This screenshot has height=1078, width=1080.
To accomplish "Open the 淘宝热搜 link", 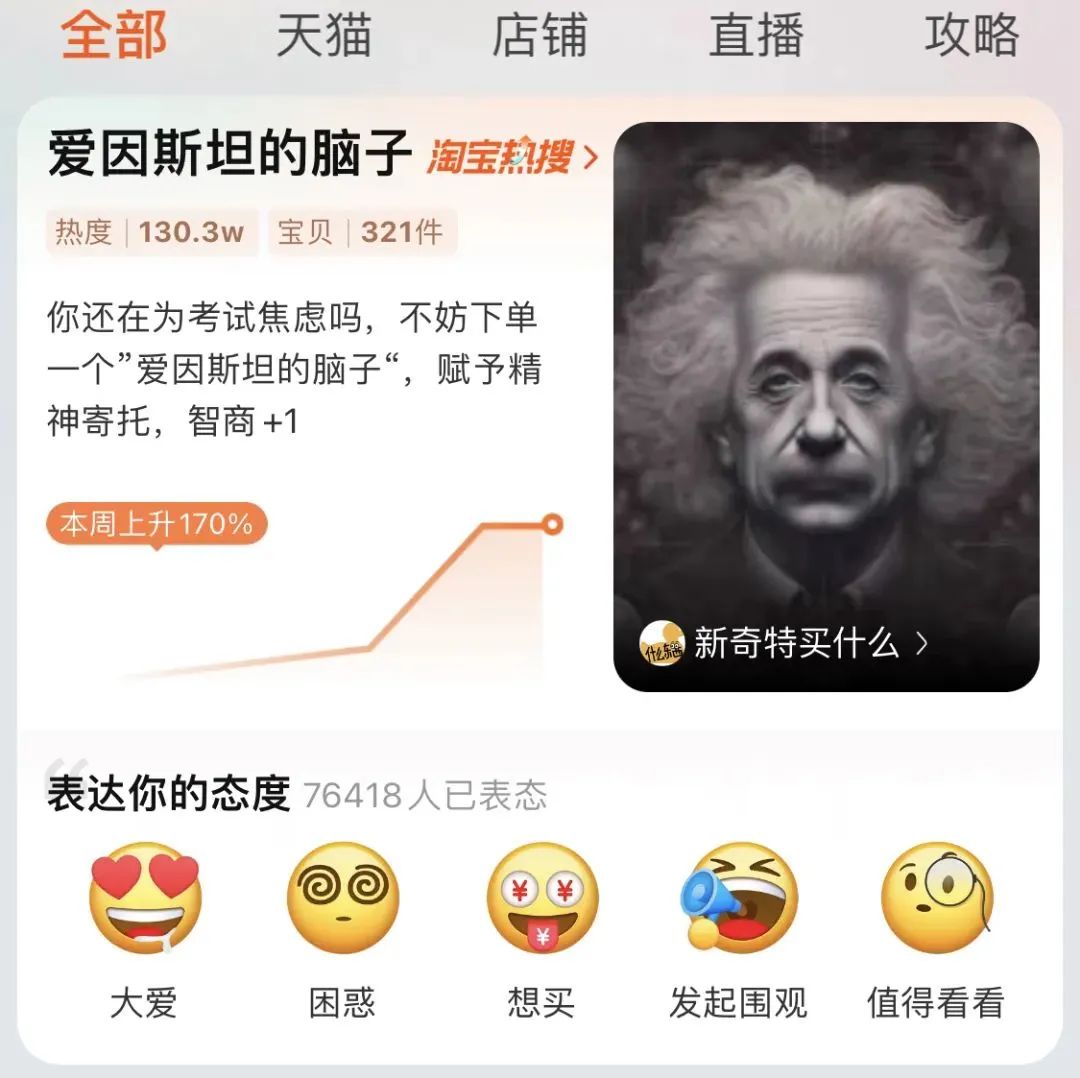I will 511,157.
